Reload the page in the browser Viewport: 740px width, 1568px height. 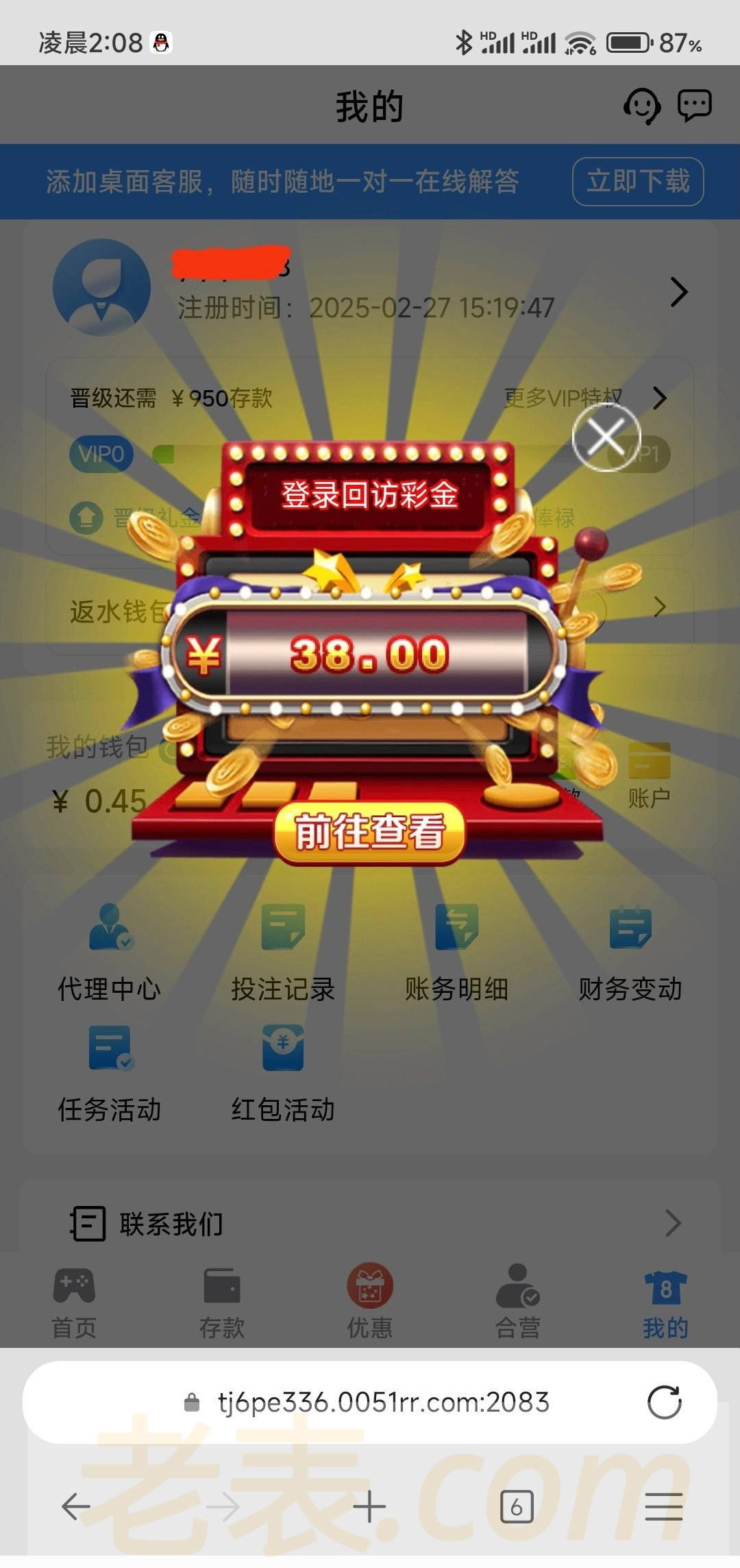coord(664,1402)
